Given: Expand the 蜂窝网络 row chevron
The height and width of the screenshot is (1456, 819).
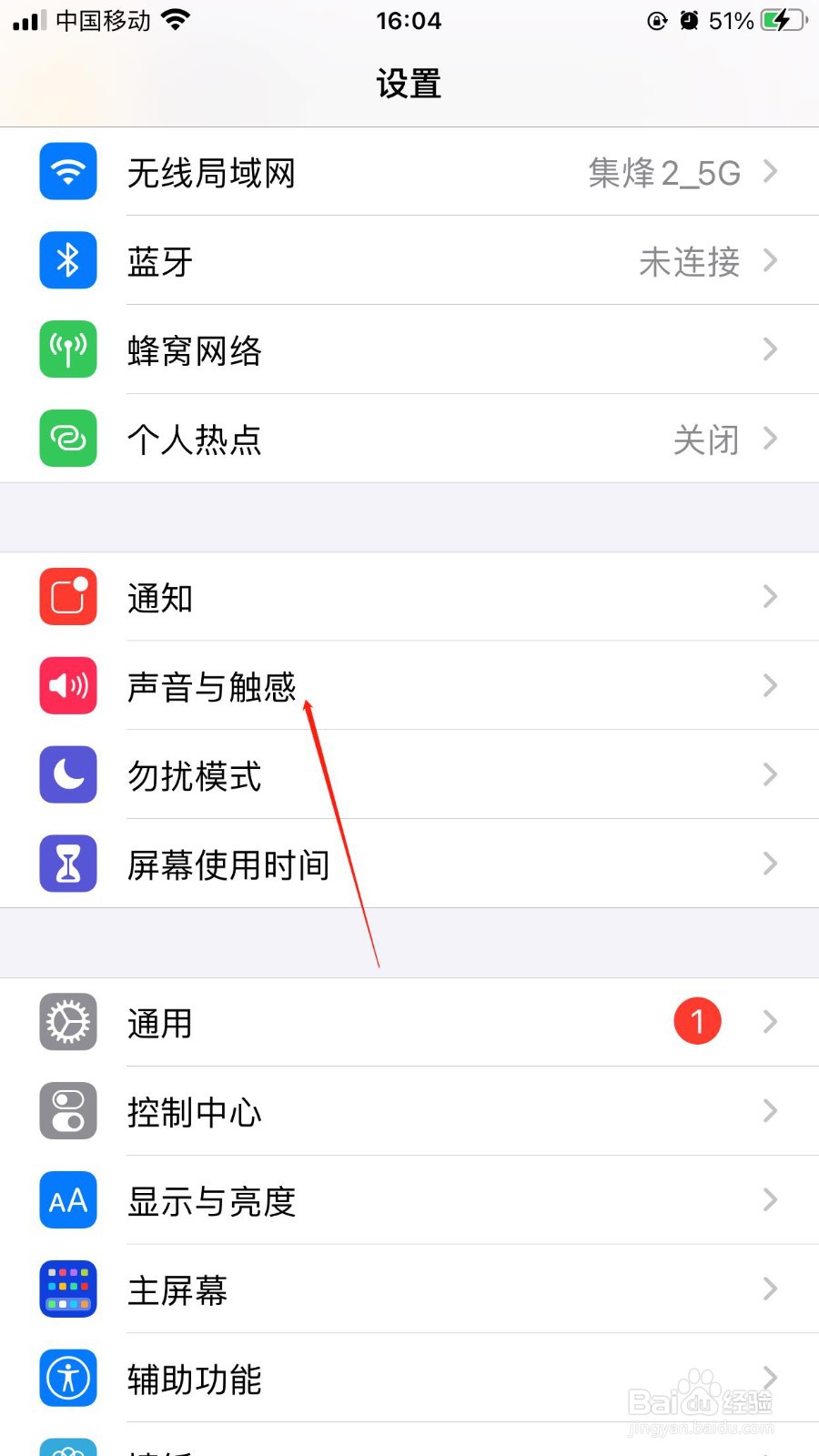Looking at the screenshot, I should pos(771,349).
